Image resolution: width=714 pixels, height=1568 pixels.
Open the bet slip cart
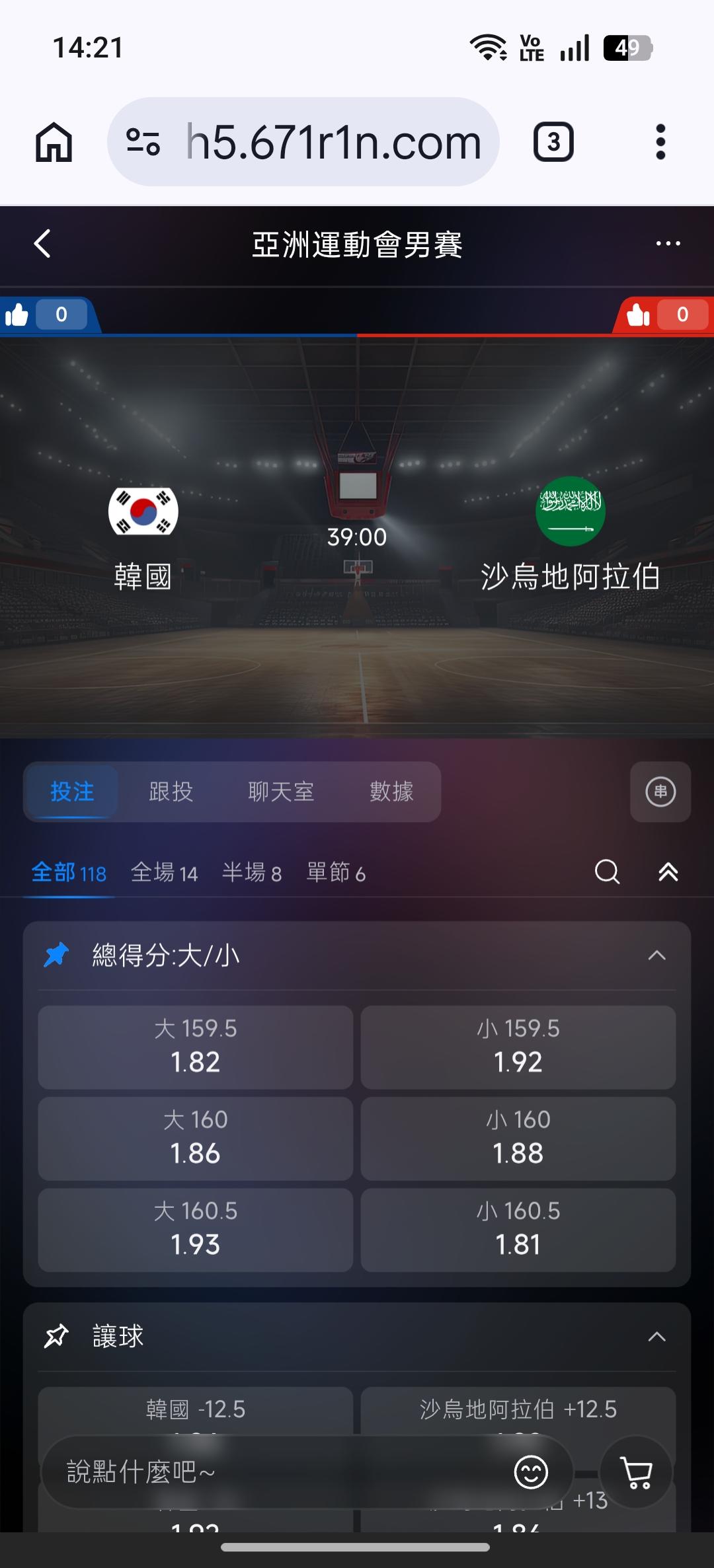point(637,1472)
